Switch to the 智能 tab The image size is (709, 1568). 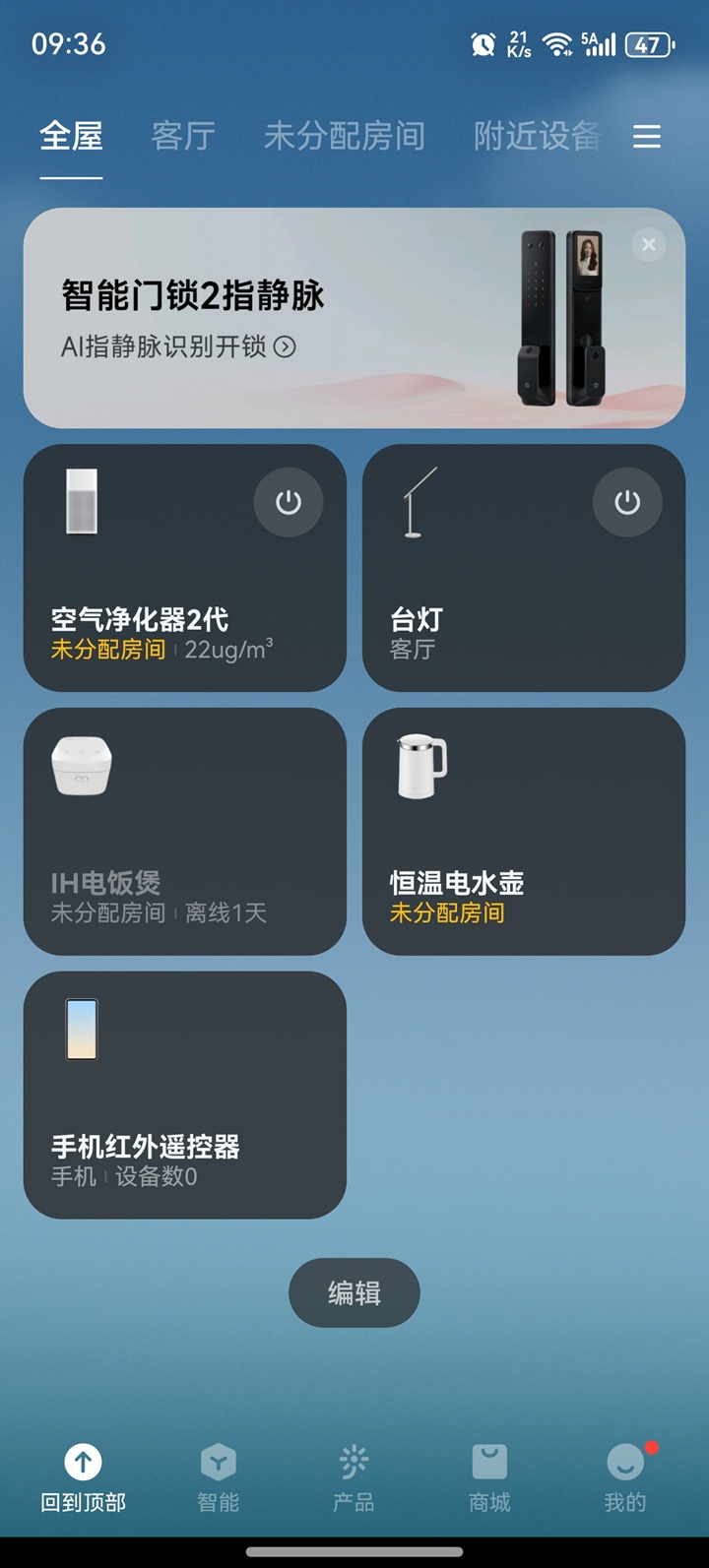[218, 1477]
